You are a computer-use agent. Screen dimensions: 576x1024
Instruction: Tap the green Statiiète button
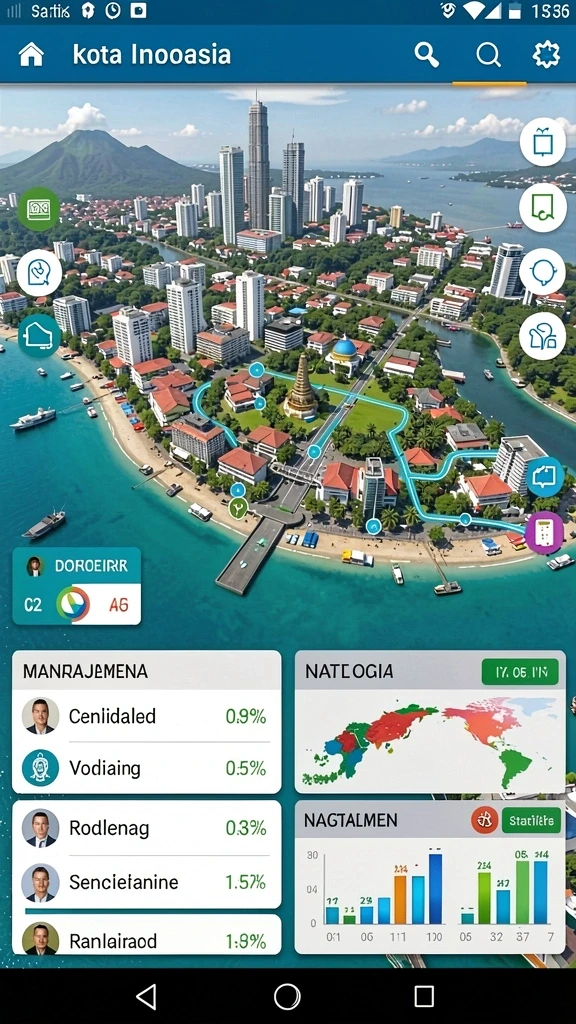(x=532, y=820)
